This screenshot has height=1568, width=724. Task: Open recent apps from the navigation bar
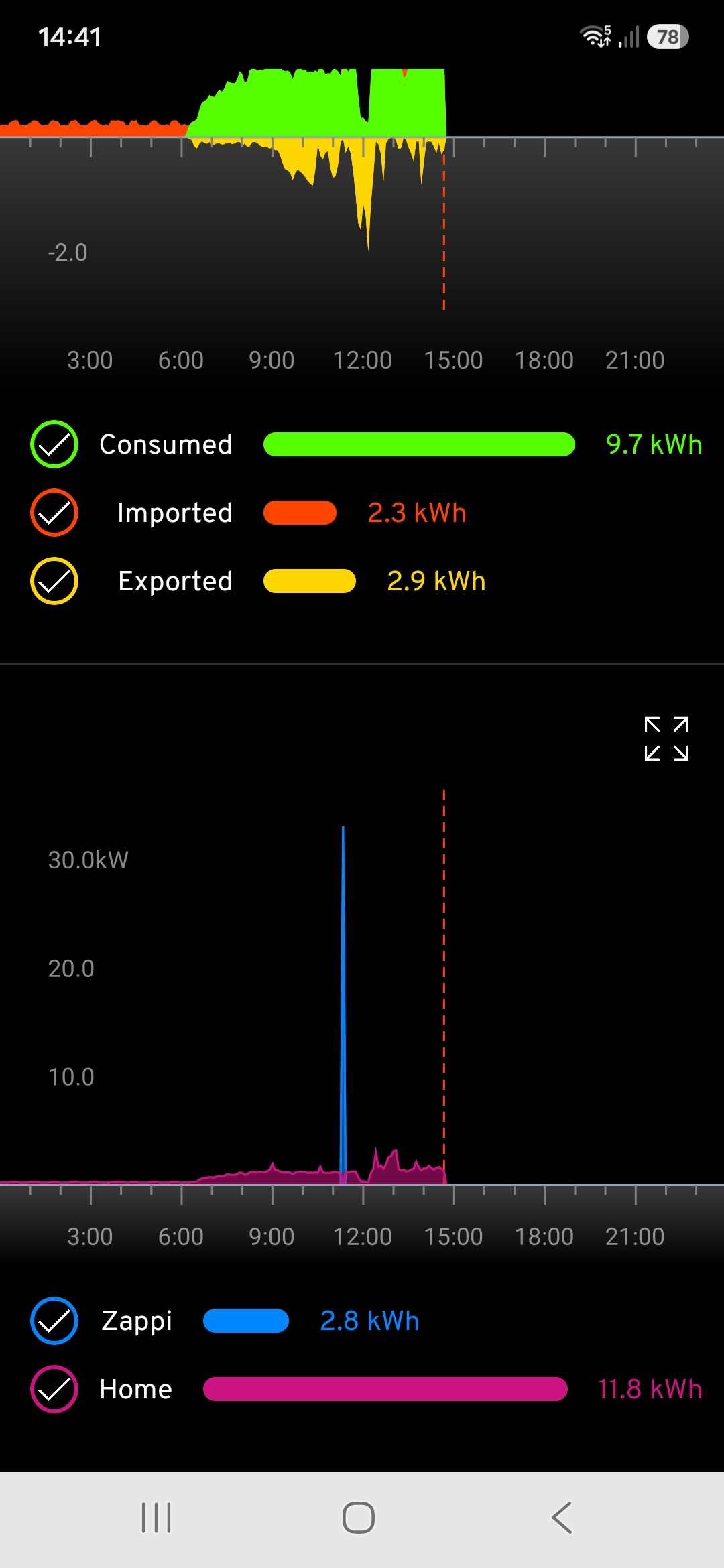tap(156, 1518)
